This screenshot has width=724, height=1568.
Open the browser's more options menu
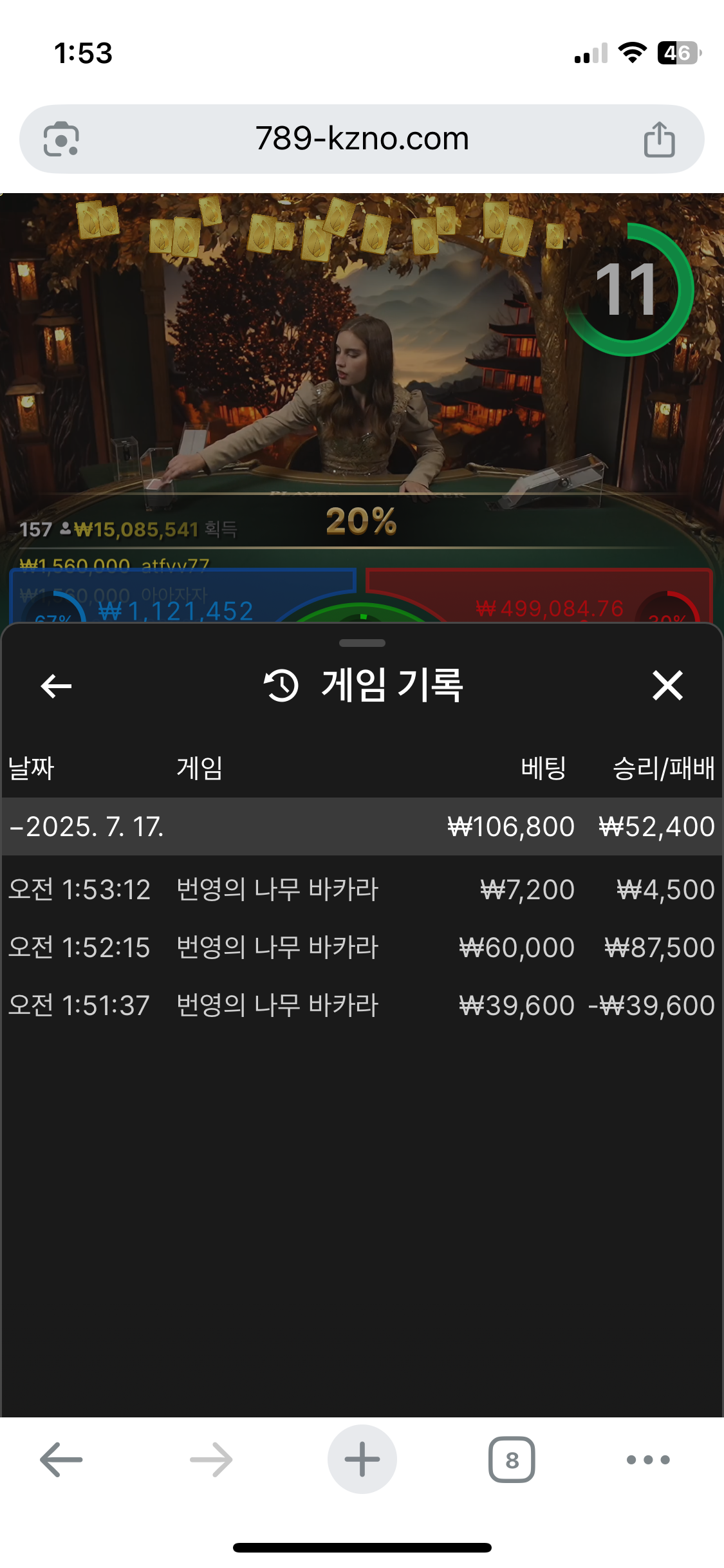648,1459
